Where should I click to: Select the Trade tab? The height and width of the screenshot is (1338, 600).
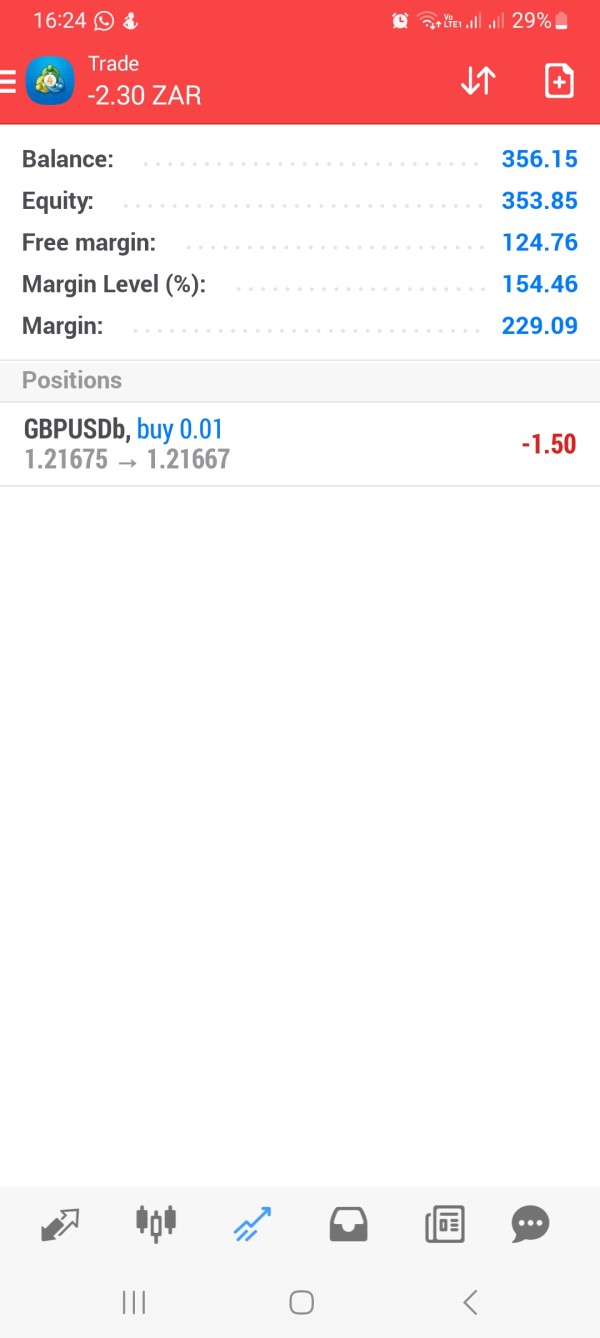point(252,1223)
